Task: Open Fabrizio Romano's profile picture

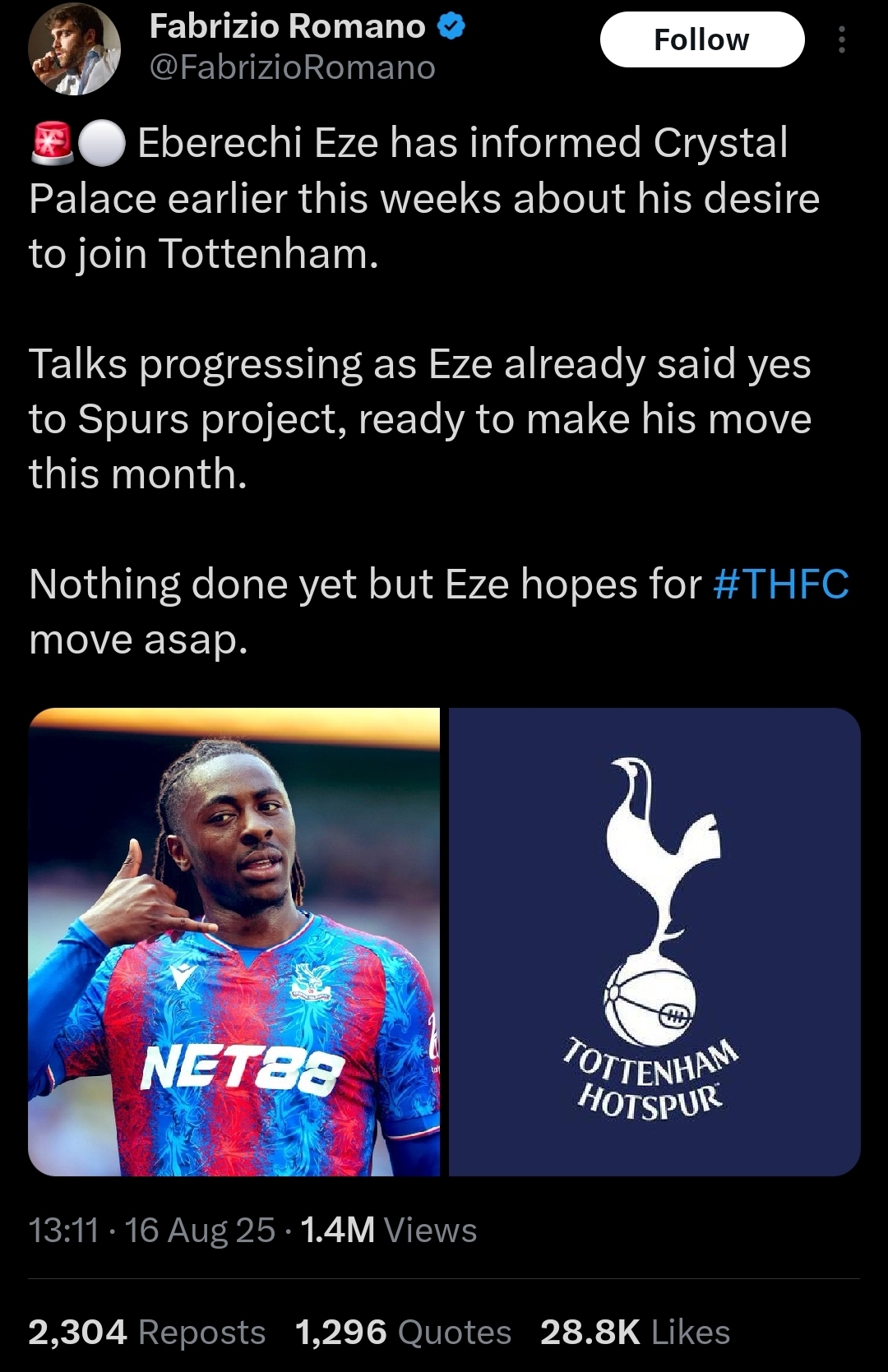Action: pyautogui.click(x=75, y=49)
